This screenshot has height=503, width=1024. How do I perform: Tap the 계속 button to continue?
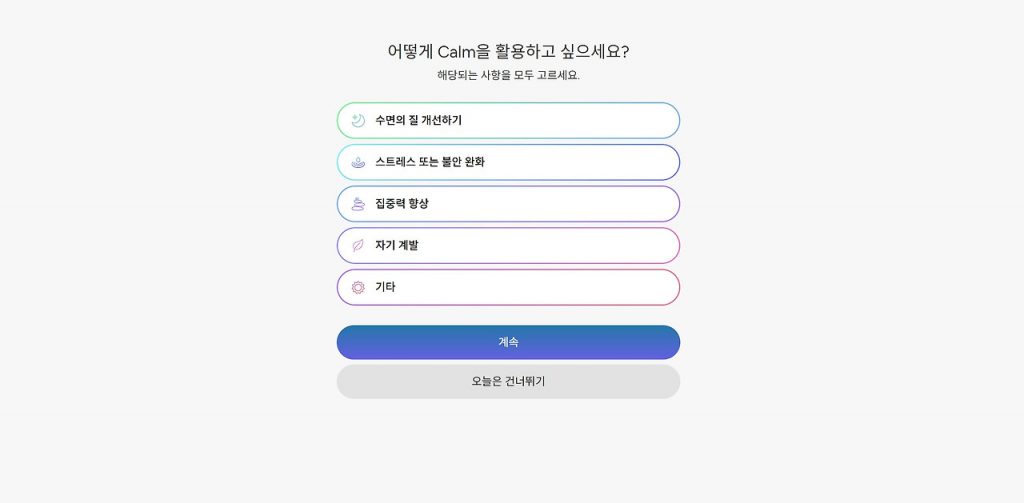point(508,342)
